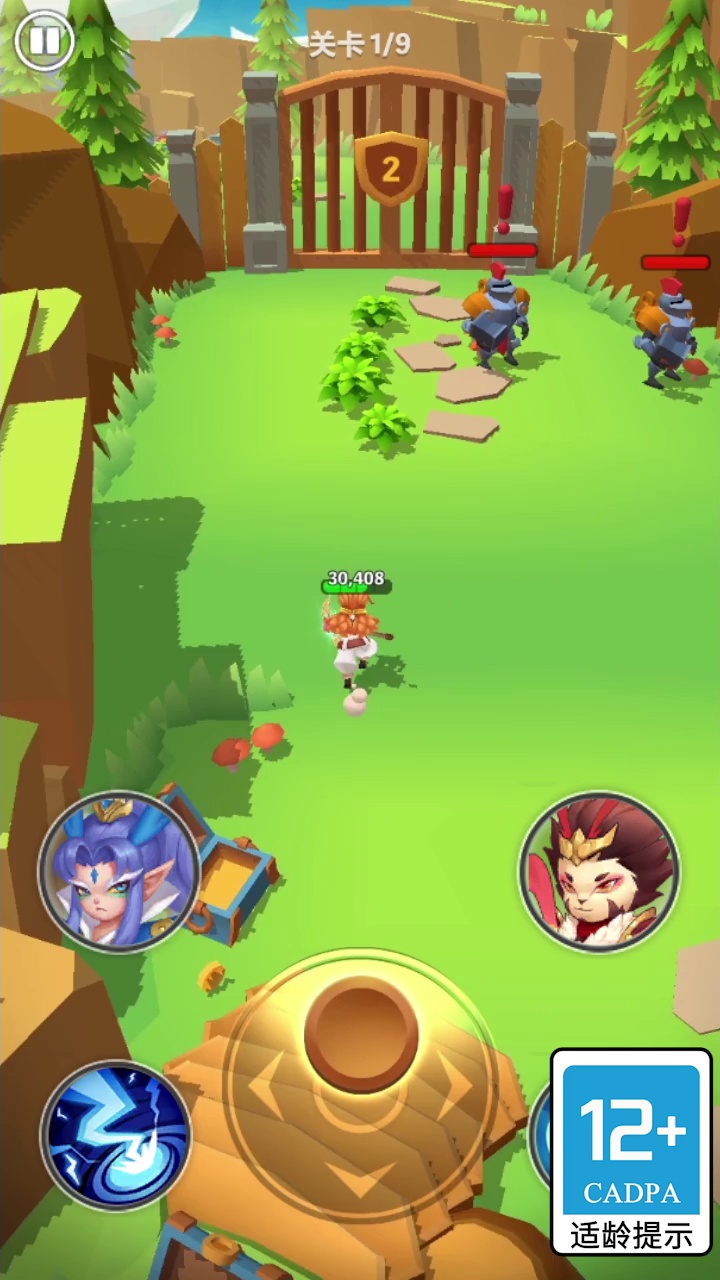Activate the blue lightning skill

click(x=116, y=1136)
